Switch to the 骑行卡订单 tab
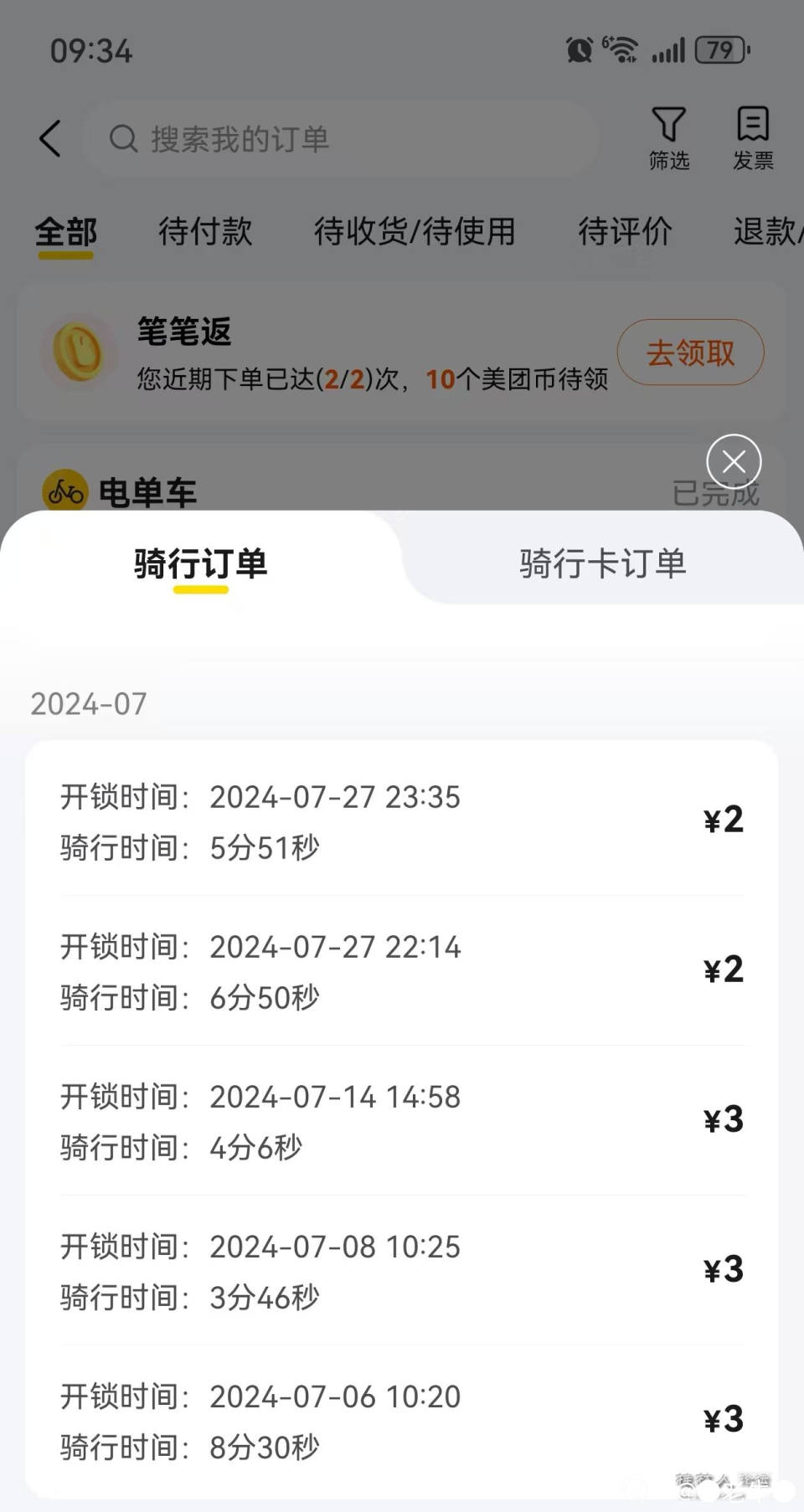The height and width of the screenshot is (1512, 804). (605, 564)
